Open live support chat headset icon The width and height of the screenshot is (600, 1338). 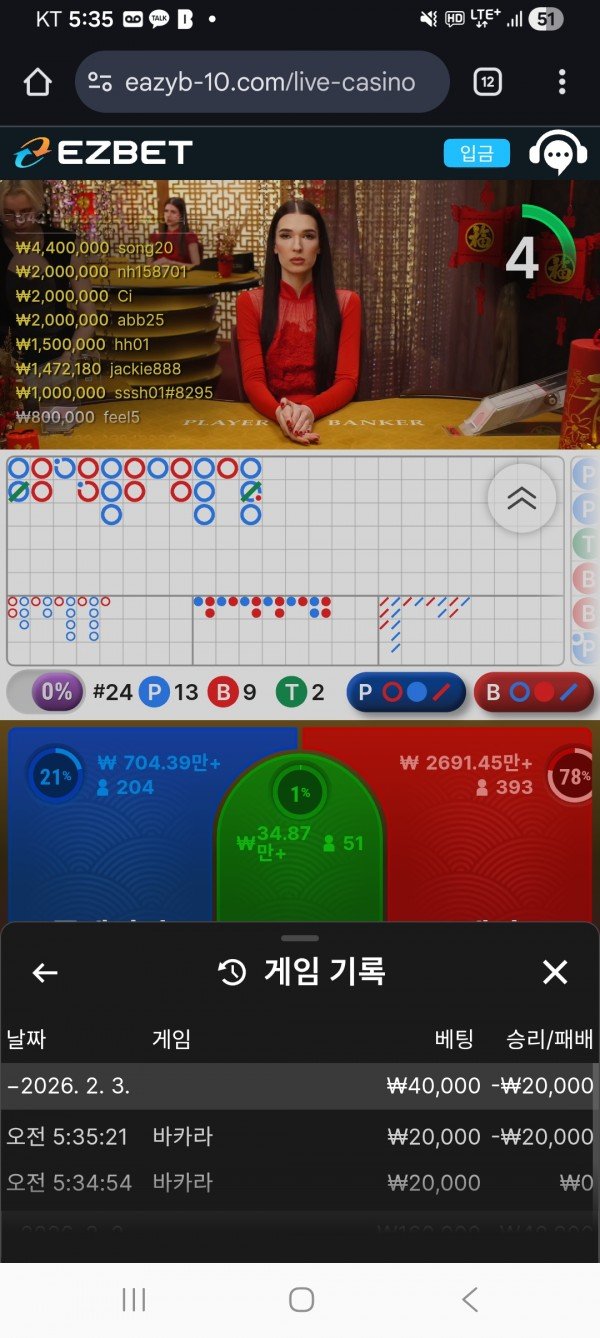[x=557, y=153]
